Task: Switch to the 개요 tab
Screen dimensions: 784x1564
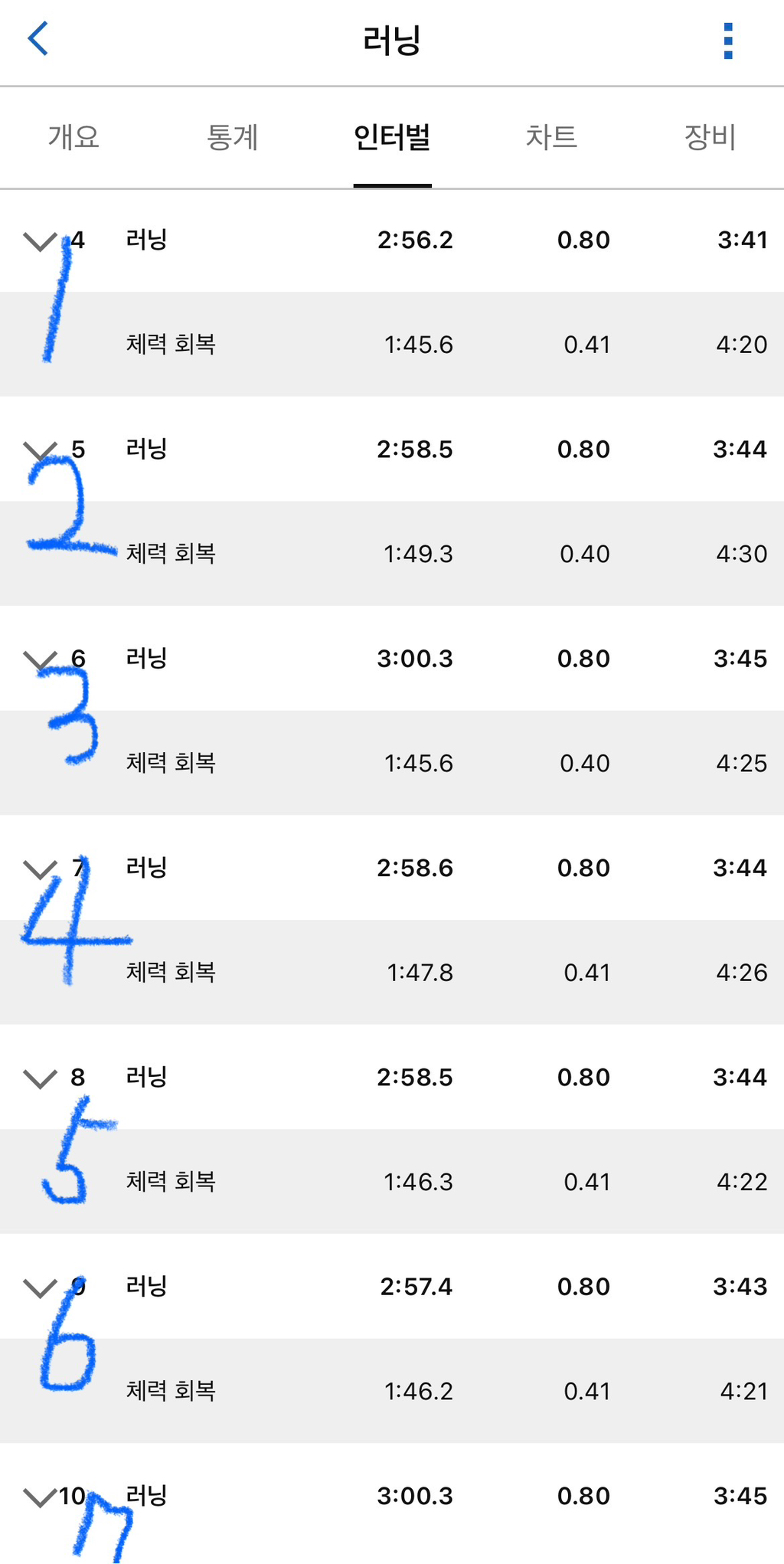Action: [74, 137]
